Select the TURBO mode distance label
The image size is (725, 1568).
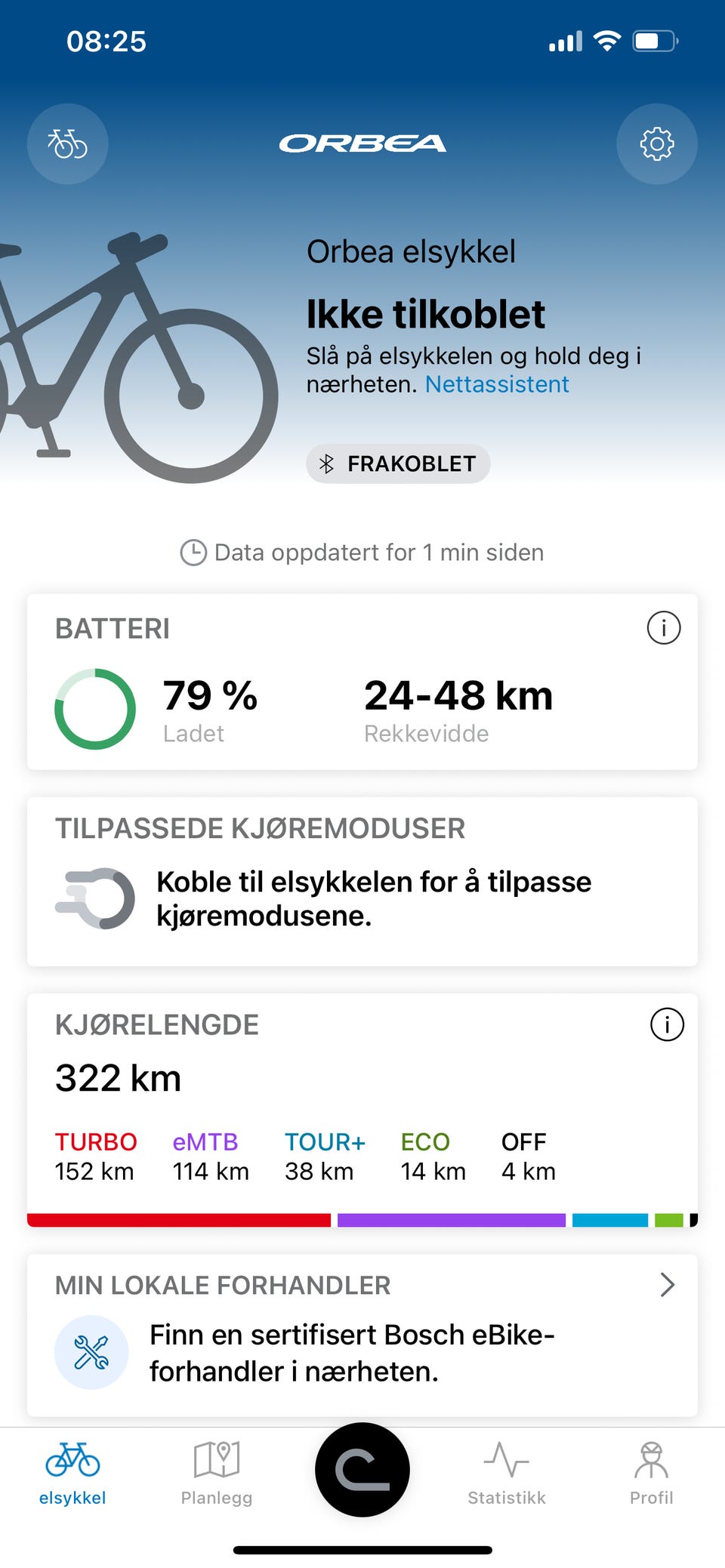pyautogui.click(x=95, y=1155)
